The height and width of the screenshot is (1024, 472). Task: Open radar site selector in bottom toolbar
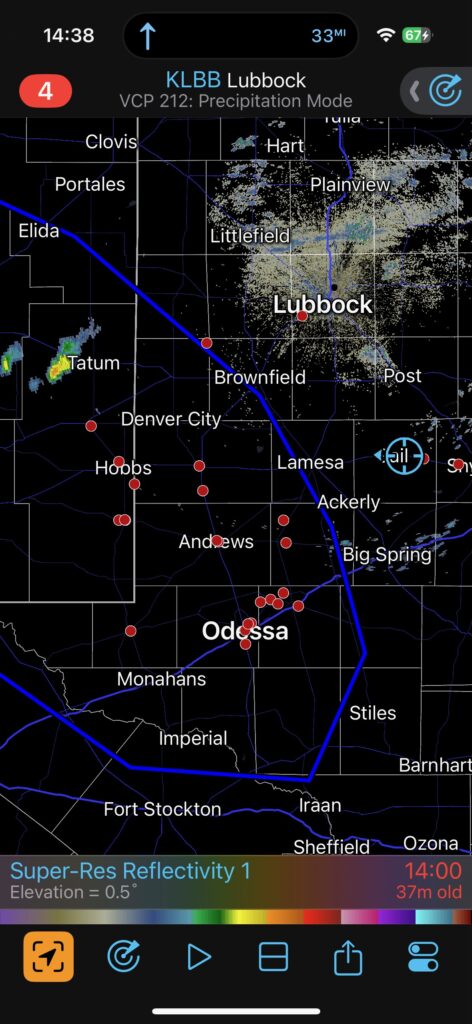(x=123, y=957)
